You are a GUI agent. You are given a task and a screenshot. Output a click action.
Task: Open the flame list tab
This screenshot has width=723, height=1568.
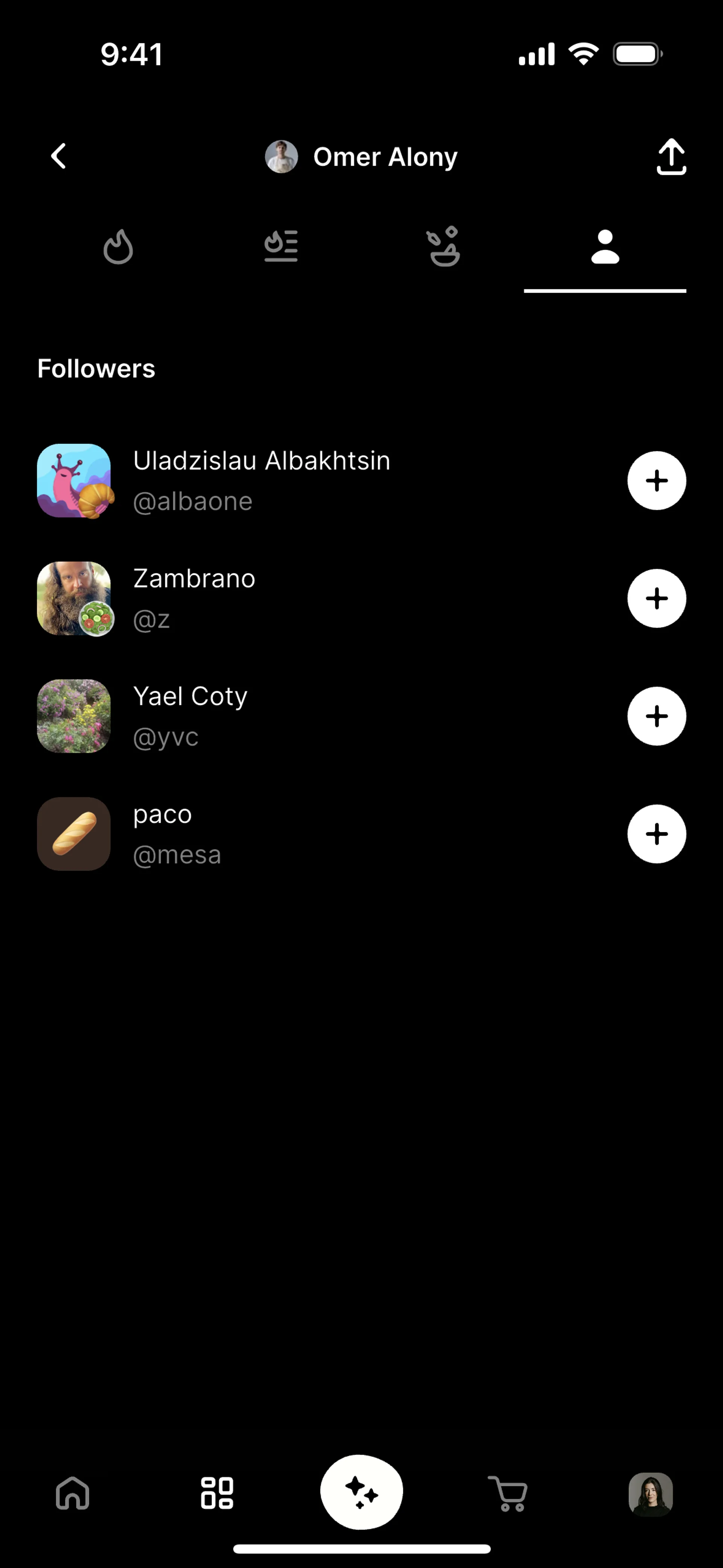tap(281, 246)
